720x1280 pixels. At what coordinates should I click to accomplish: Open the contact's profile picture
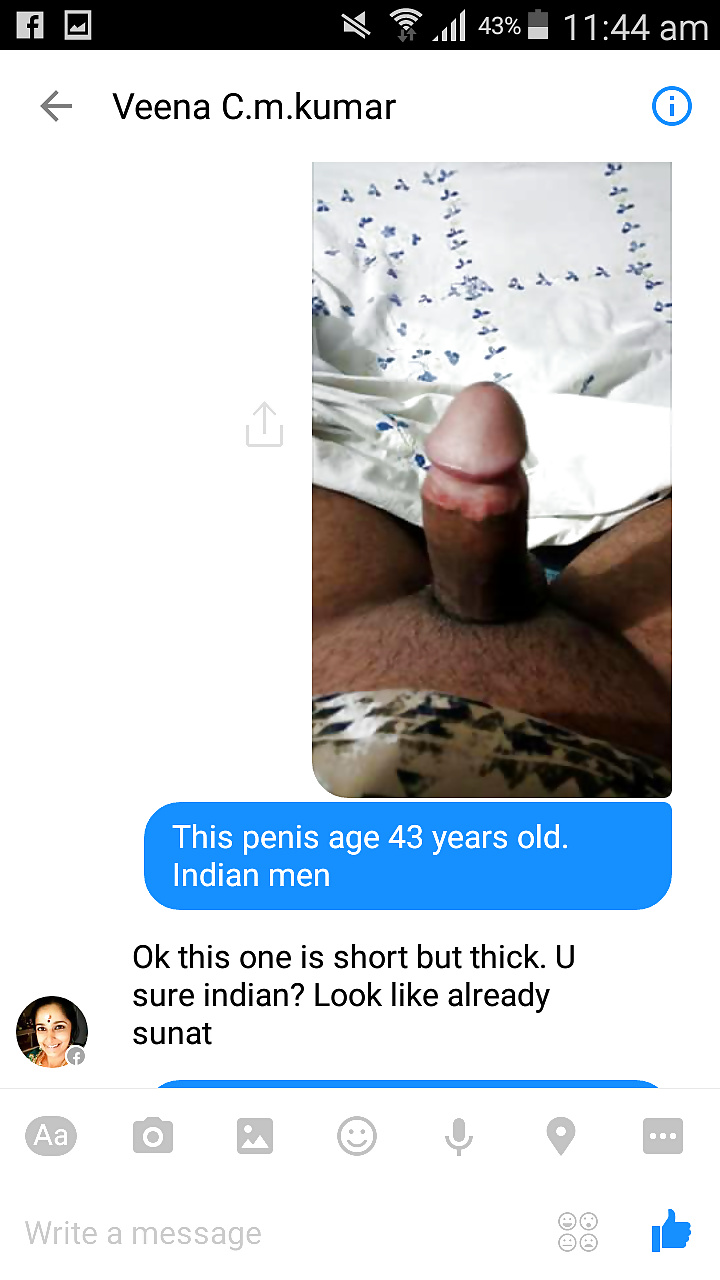tap(52, 1031)
